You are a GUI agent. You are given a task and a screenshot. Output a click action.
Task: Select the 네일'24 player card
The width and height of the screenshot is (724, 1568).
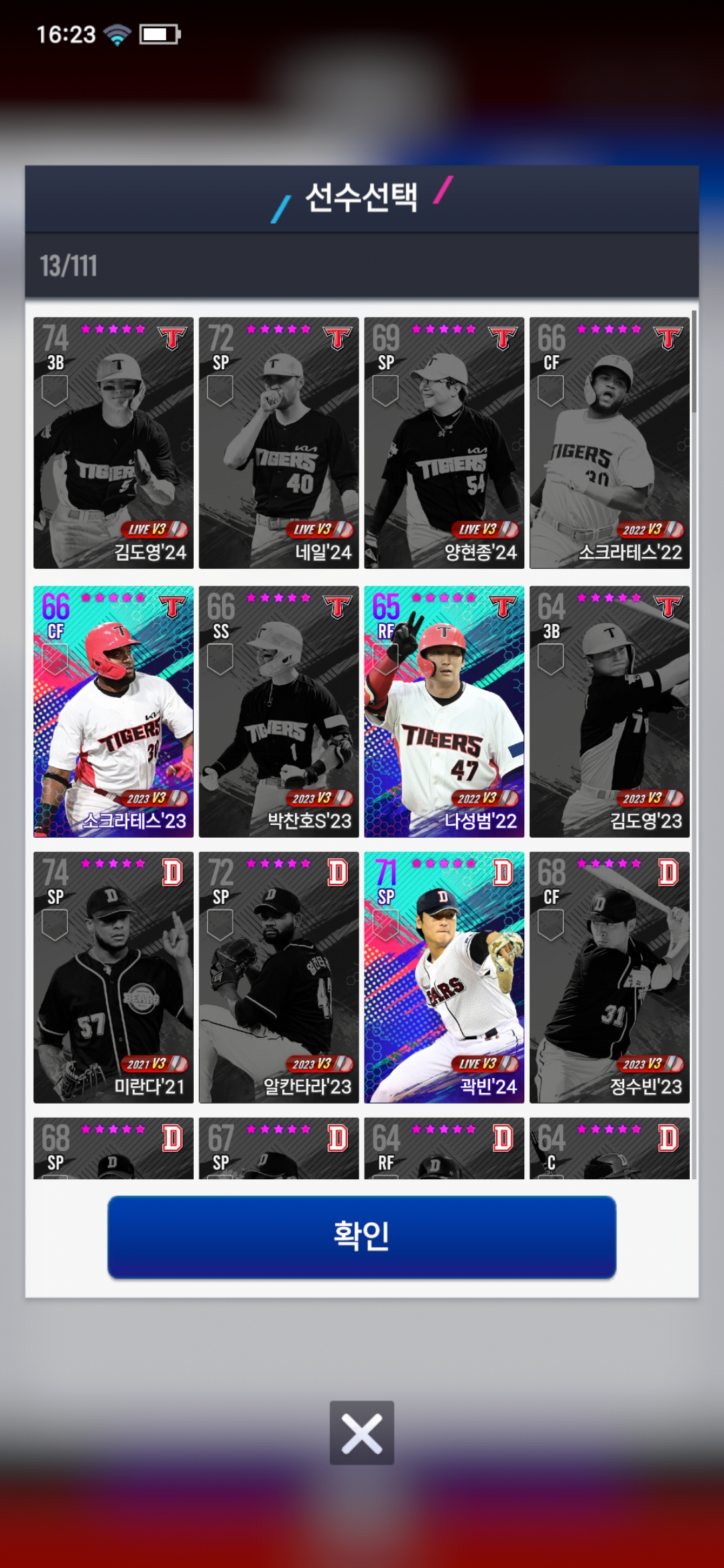(279, 443)
